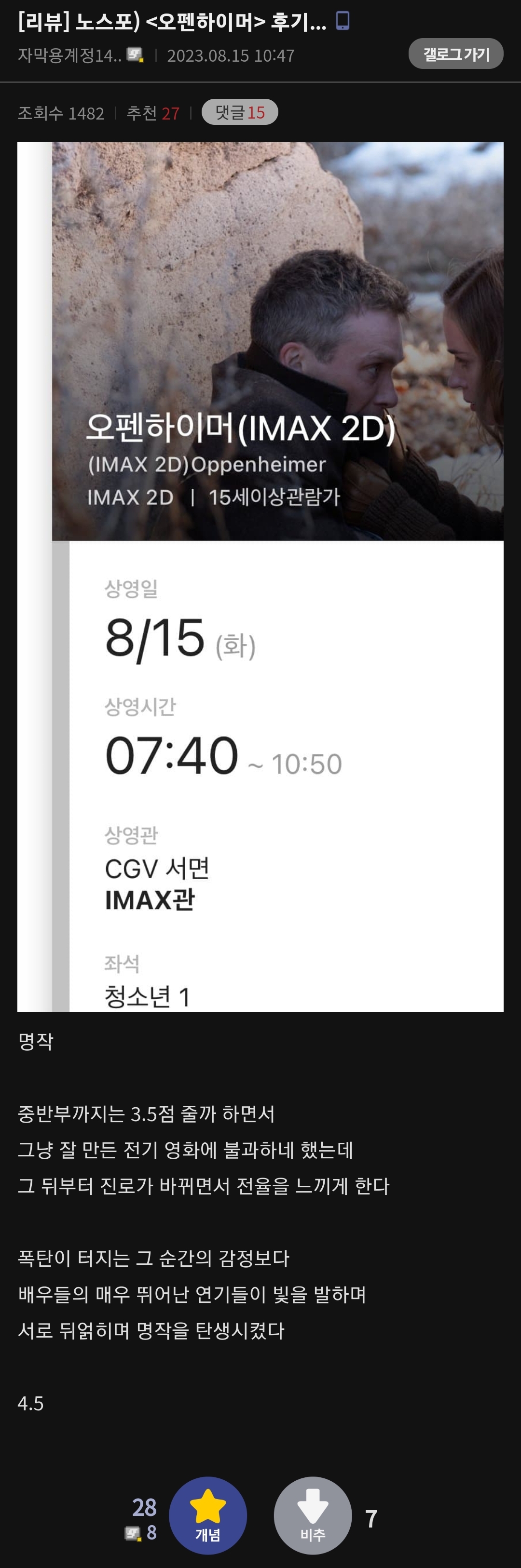Tap the 갤로그가기 button

pos(455,54)
